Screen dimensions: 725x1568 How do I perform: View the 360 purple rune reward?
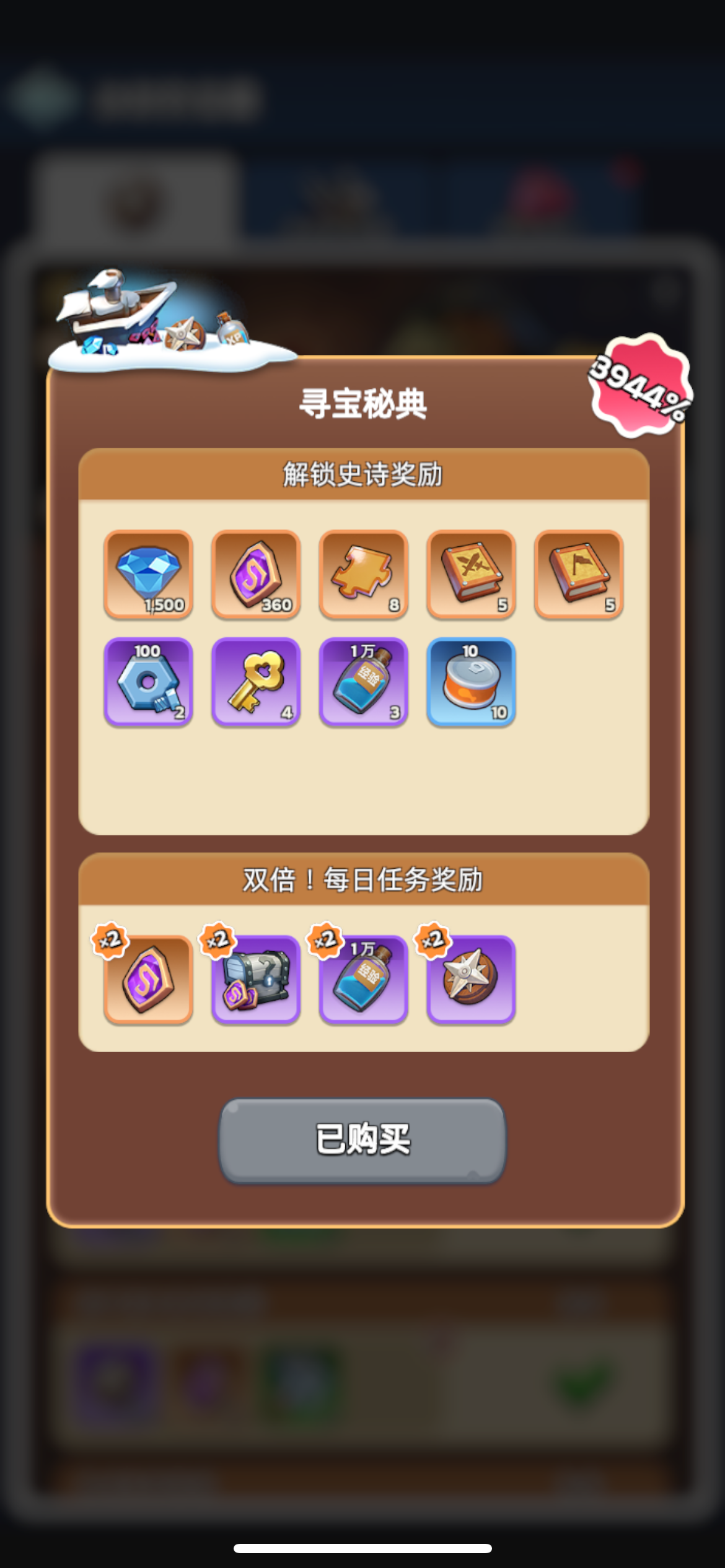256,574
